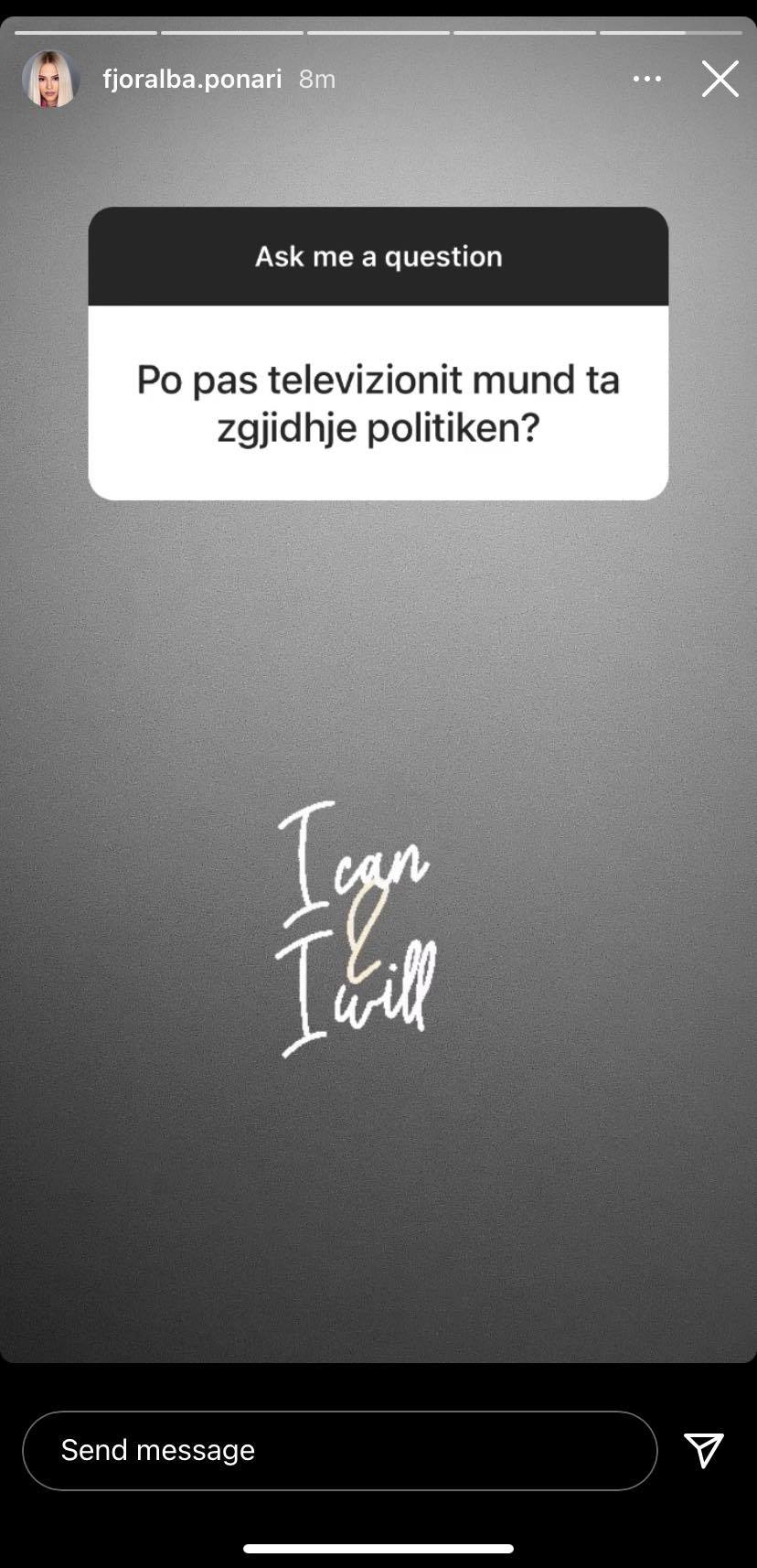This screenshot has width=757, height=1568.
Task: Open fjoralba.ponari username link
Action: pos(192,80)
